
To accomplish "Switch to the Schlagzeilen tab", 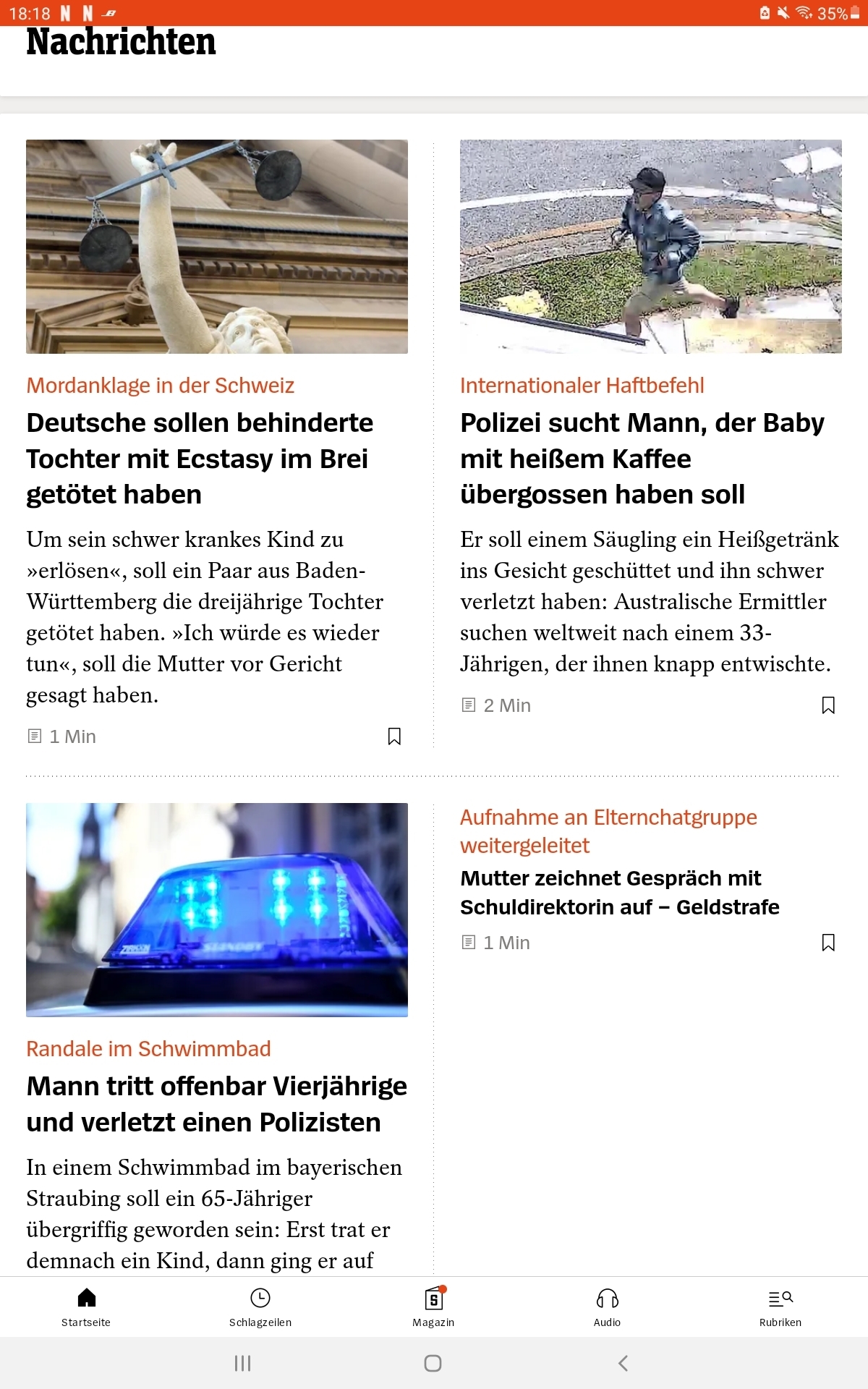I will coord(260,1307).
